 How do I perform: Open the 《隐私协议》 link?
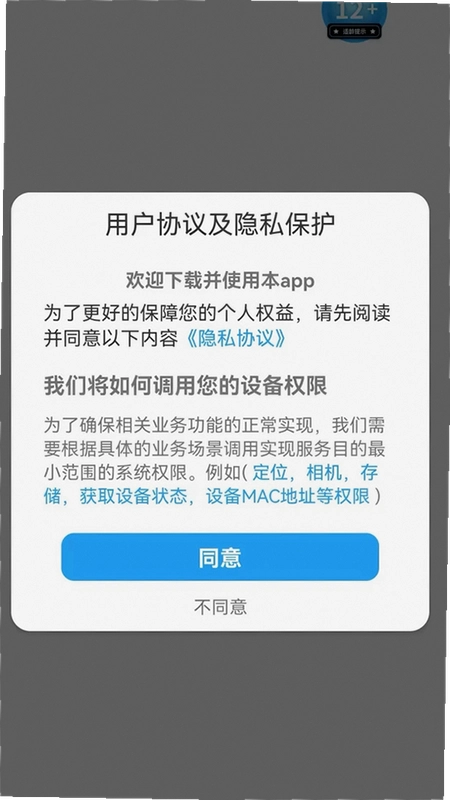tap(234, 339)
